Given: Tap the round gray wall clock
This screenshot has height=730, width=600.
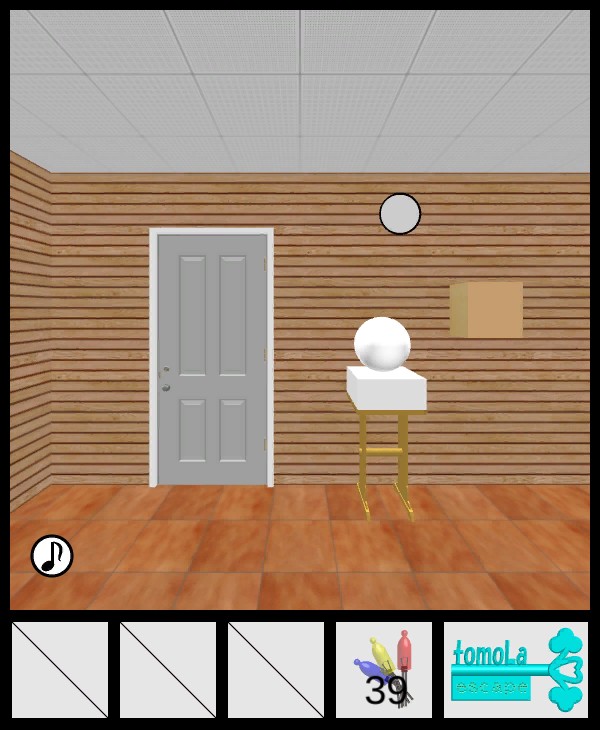Looking at the screenshot, I should [400, 214].
